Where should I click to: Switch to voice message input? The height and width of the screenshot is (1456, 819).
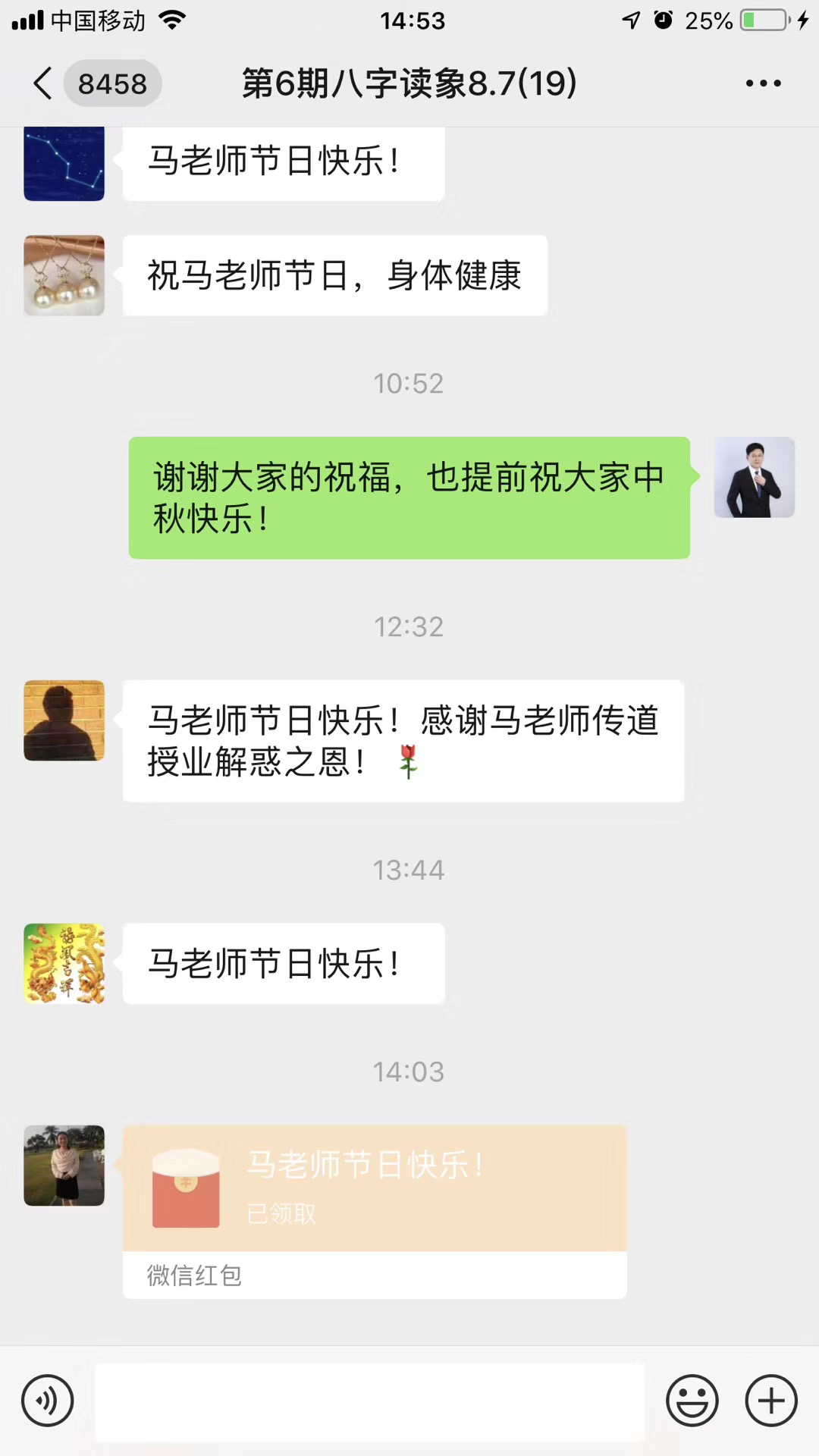click(x=48, y=1400)
